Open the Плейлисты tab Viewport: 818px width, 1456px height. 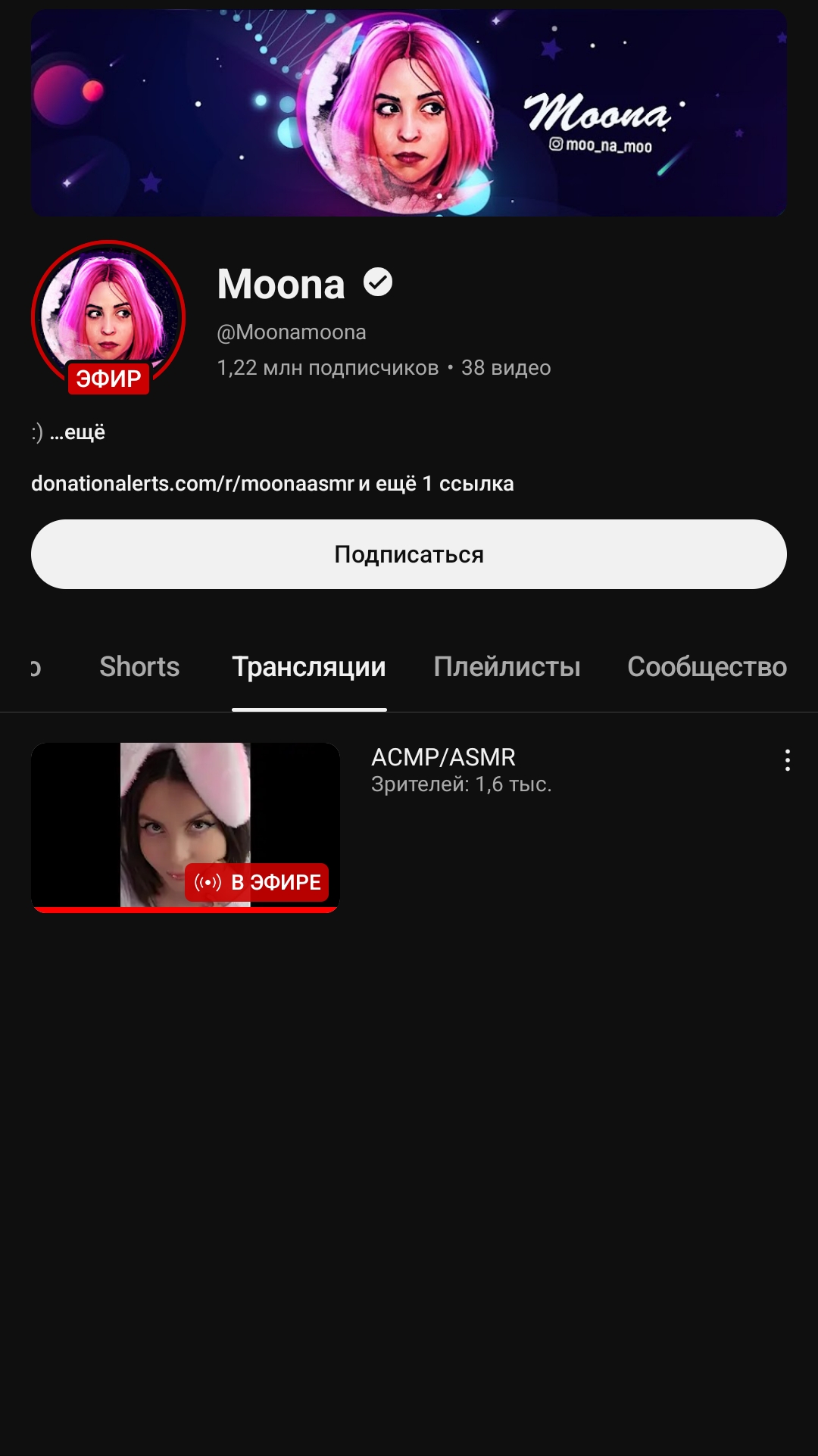tap(507, 667)
